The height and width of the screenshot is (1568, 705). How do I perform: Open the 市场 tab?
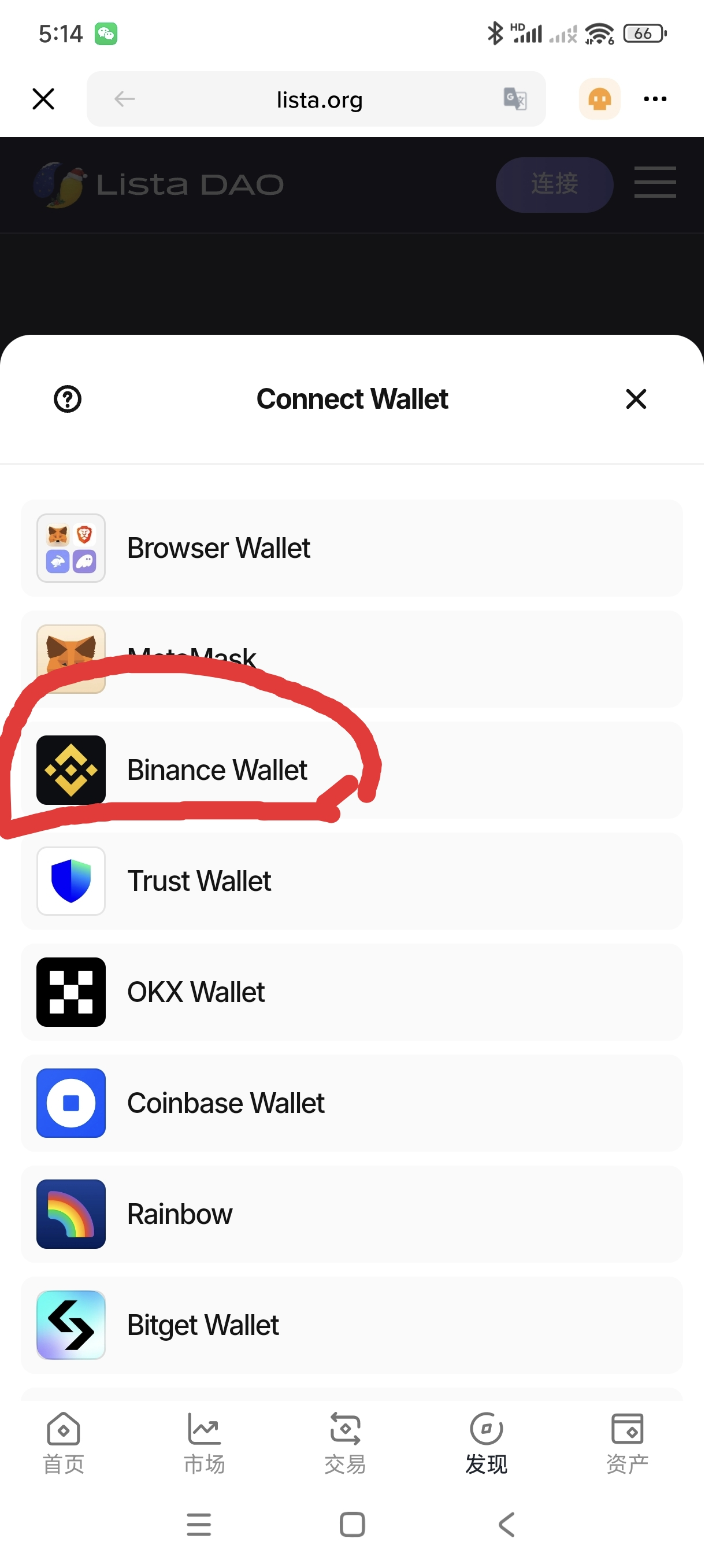point(205,1444)
